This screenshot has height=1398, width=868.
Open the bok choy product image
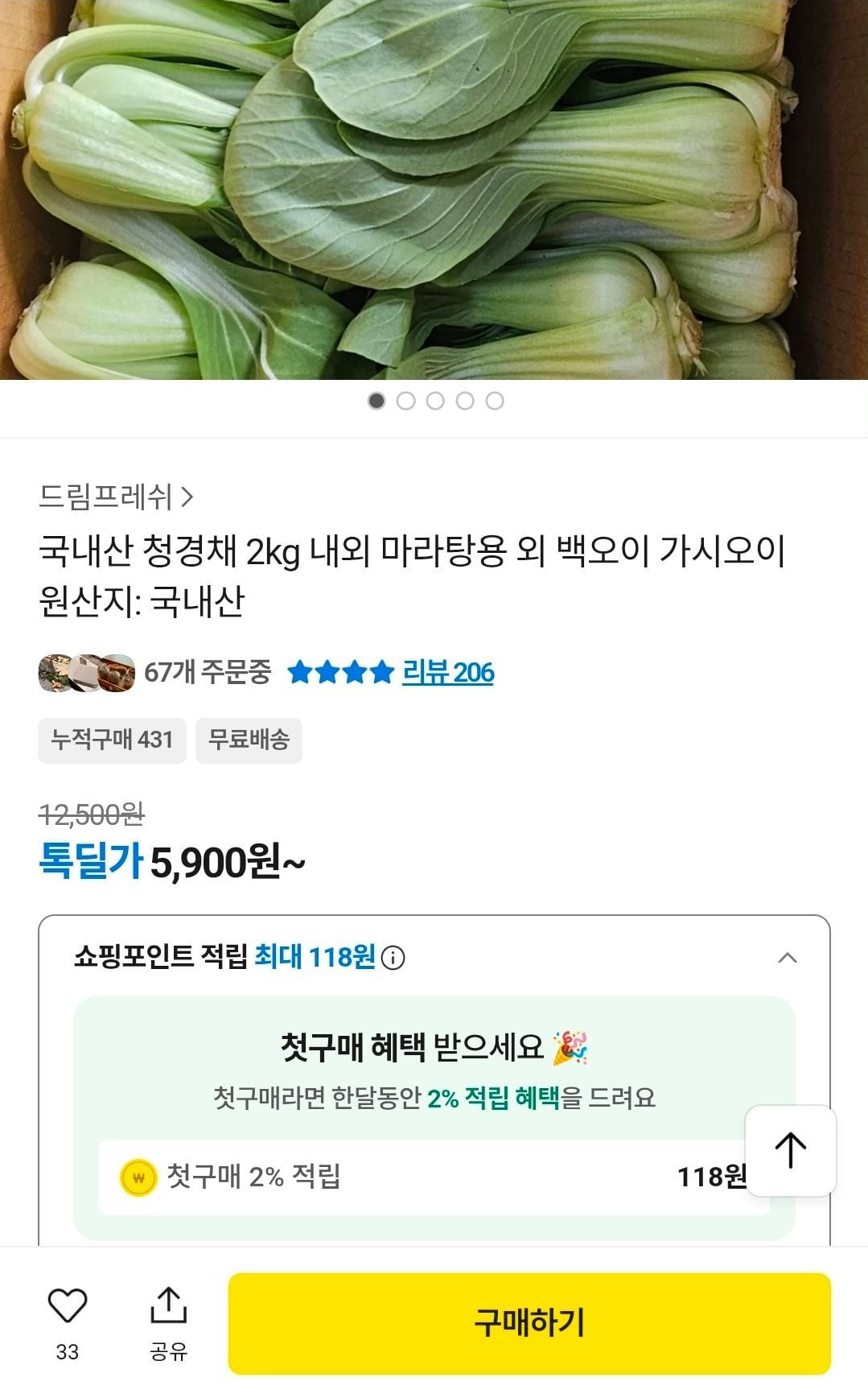[x=434, y=189]
